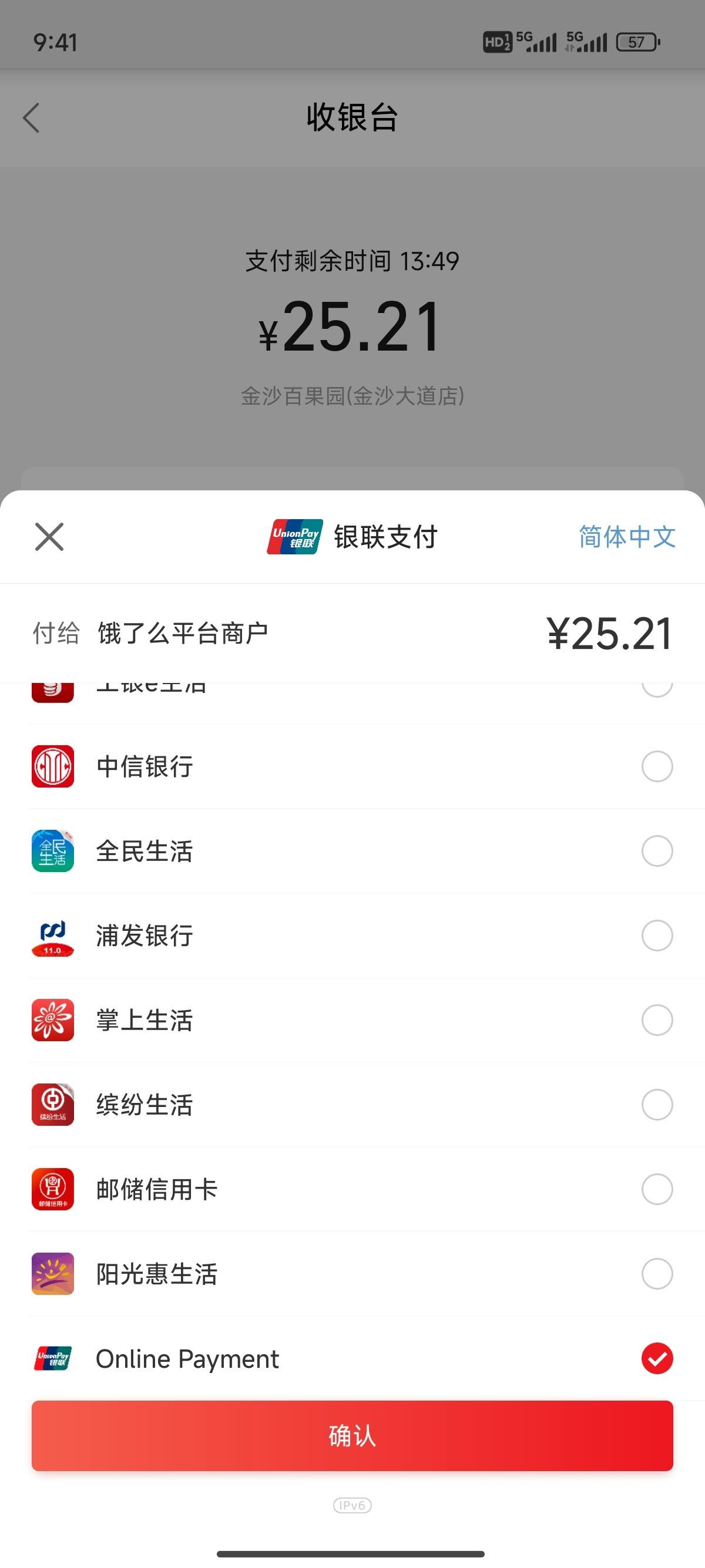
Task: Go back from 收银台 page
Action: pyautogui.click(x=32, y=117)
